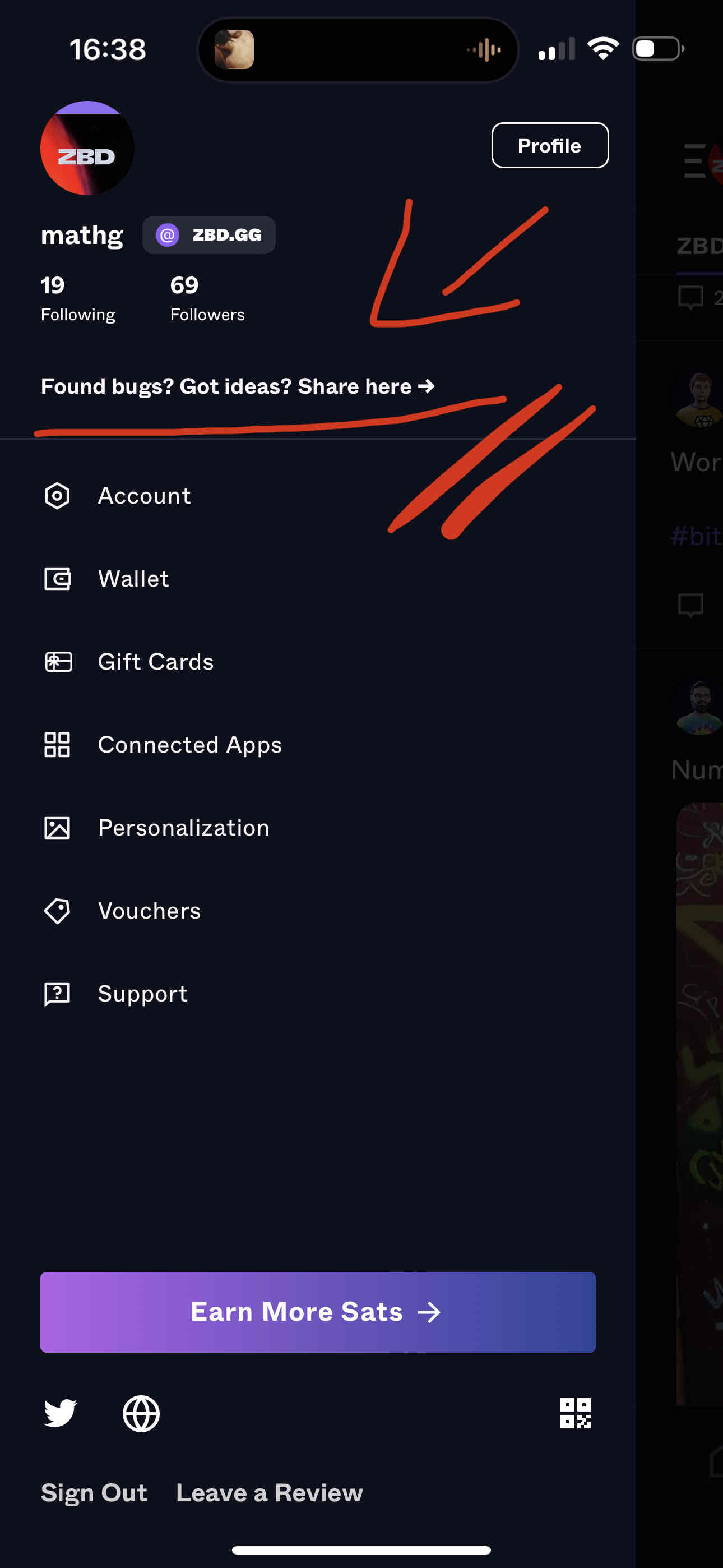Open Gift Cards
This screenshot has height=1568, width=723.
pos(155,662)
